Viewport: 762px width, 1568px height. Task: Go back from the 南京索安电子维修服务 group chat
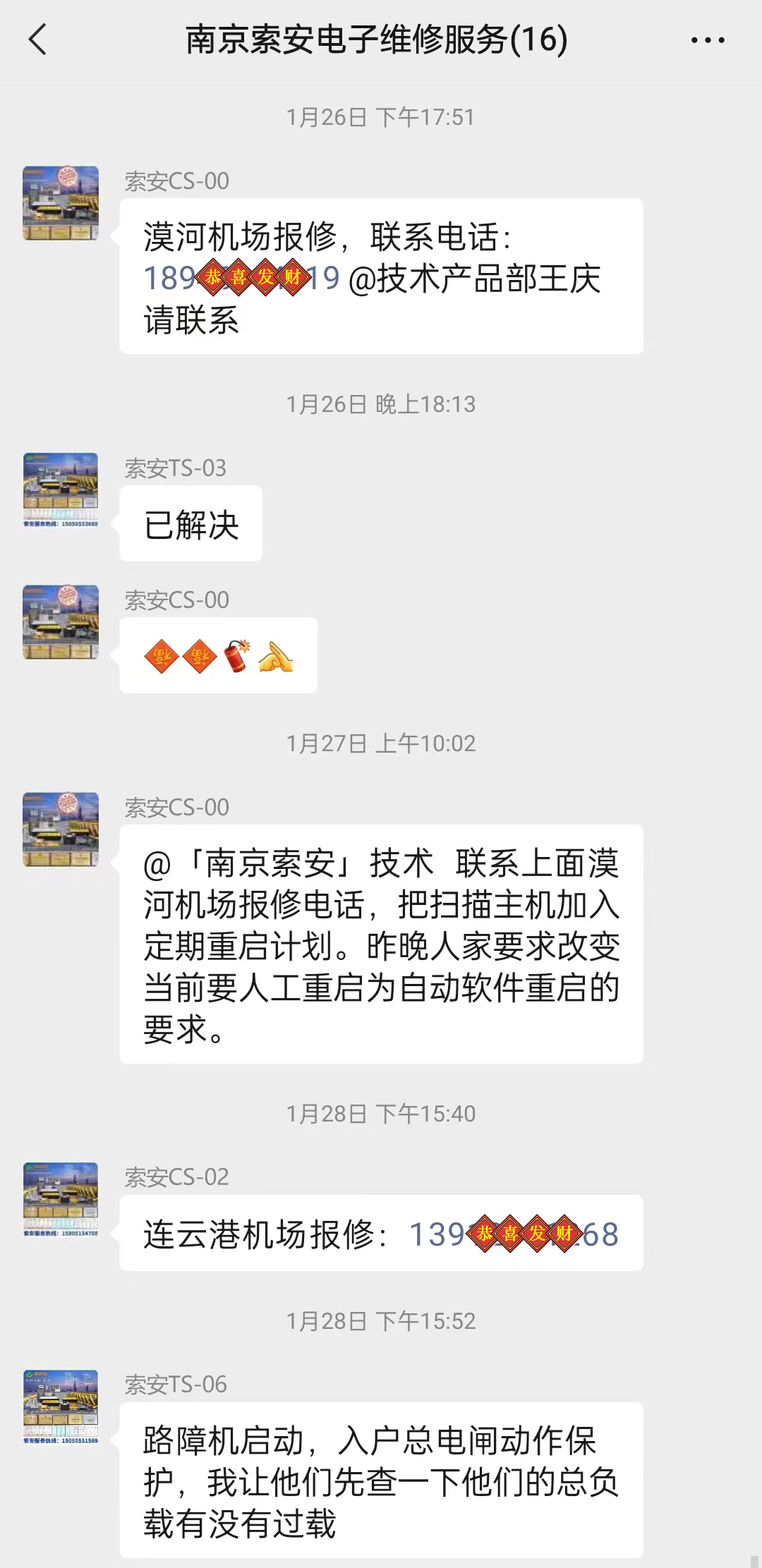(x=38, y=39)
